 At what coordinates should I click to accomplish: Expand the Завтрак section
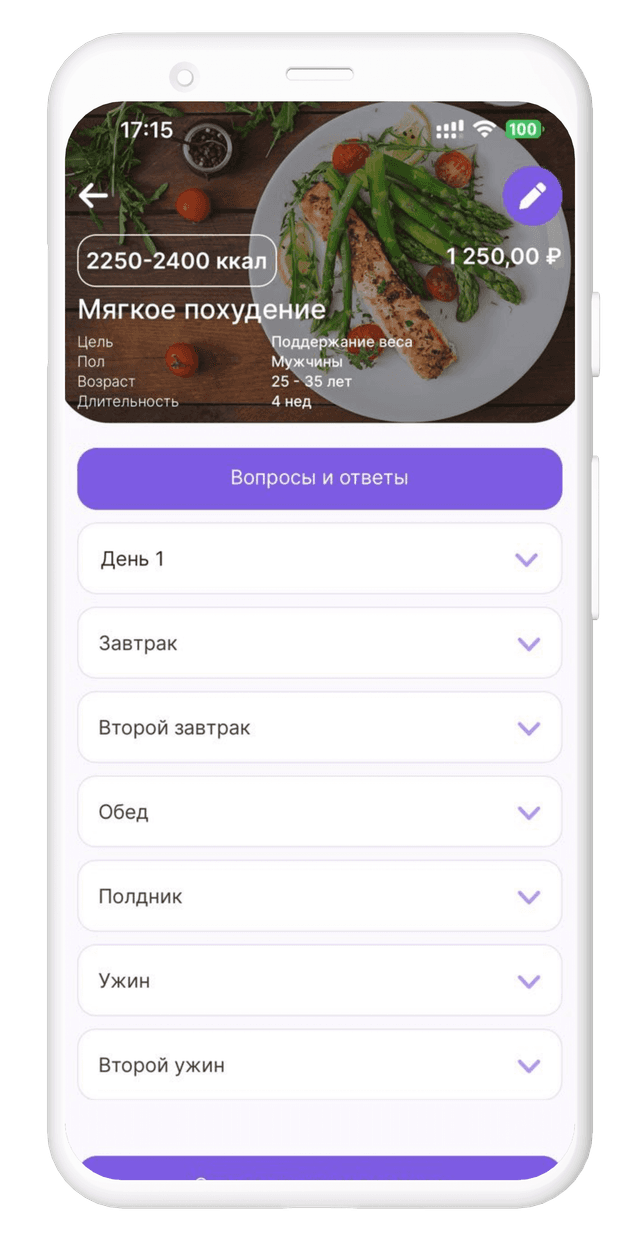point(526,643)
